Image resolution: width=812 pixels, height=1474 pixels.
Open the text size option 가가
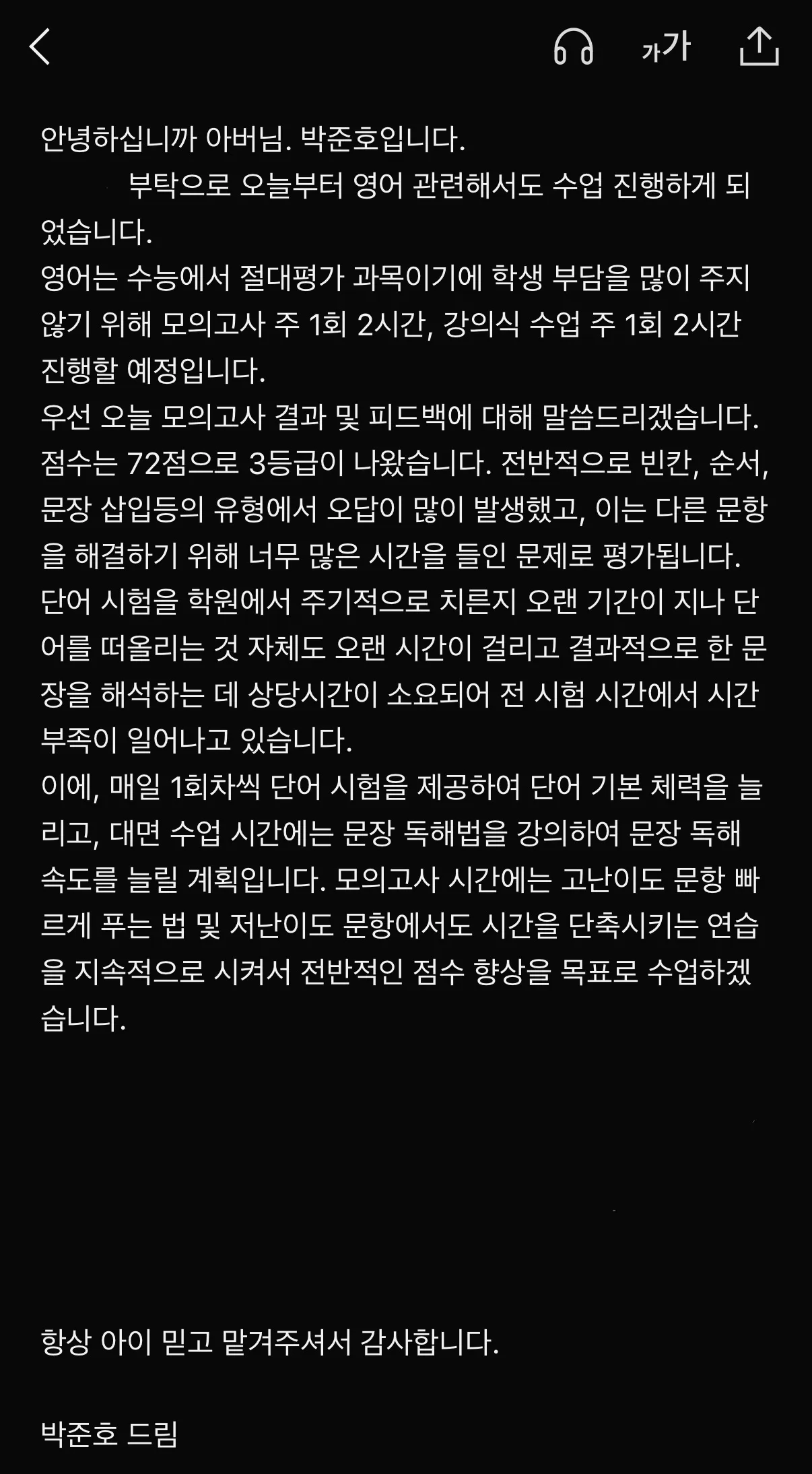666,47
